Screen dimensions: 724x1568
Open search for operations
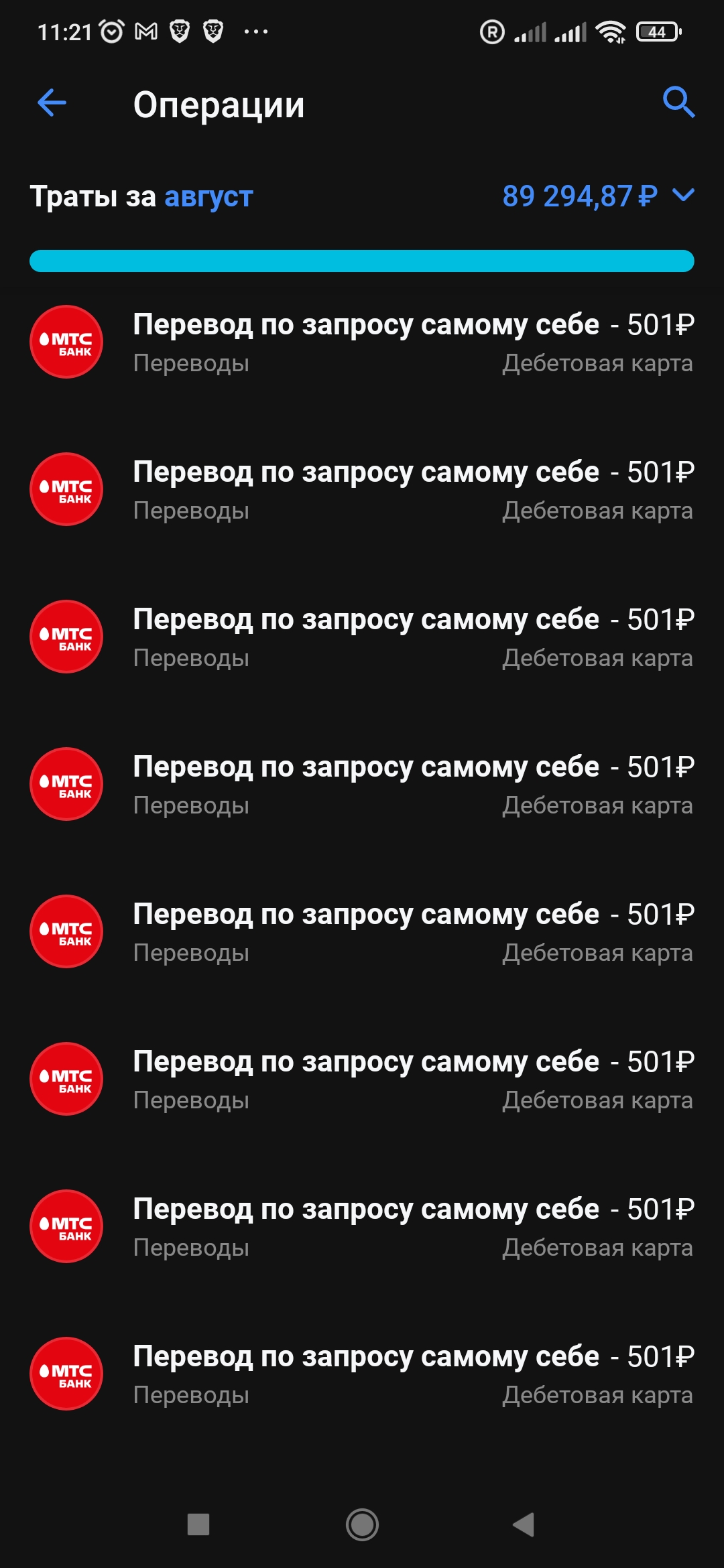tap(678, 103)
